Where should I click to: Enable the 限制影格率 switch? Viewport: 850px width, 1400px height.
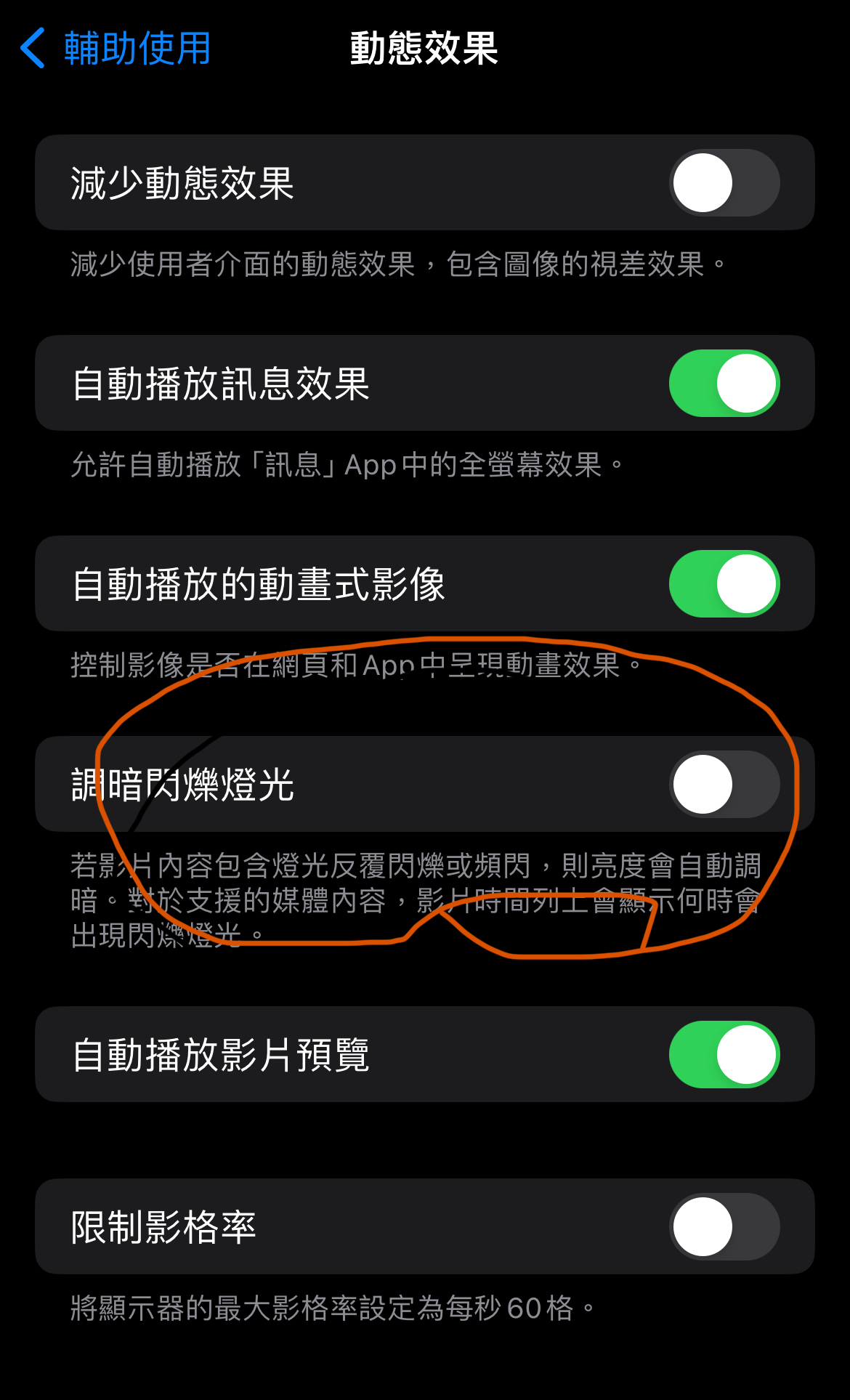(x=724, y=1226)
